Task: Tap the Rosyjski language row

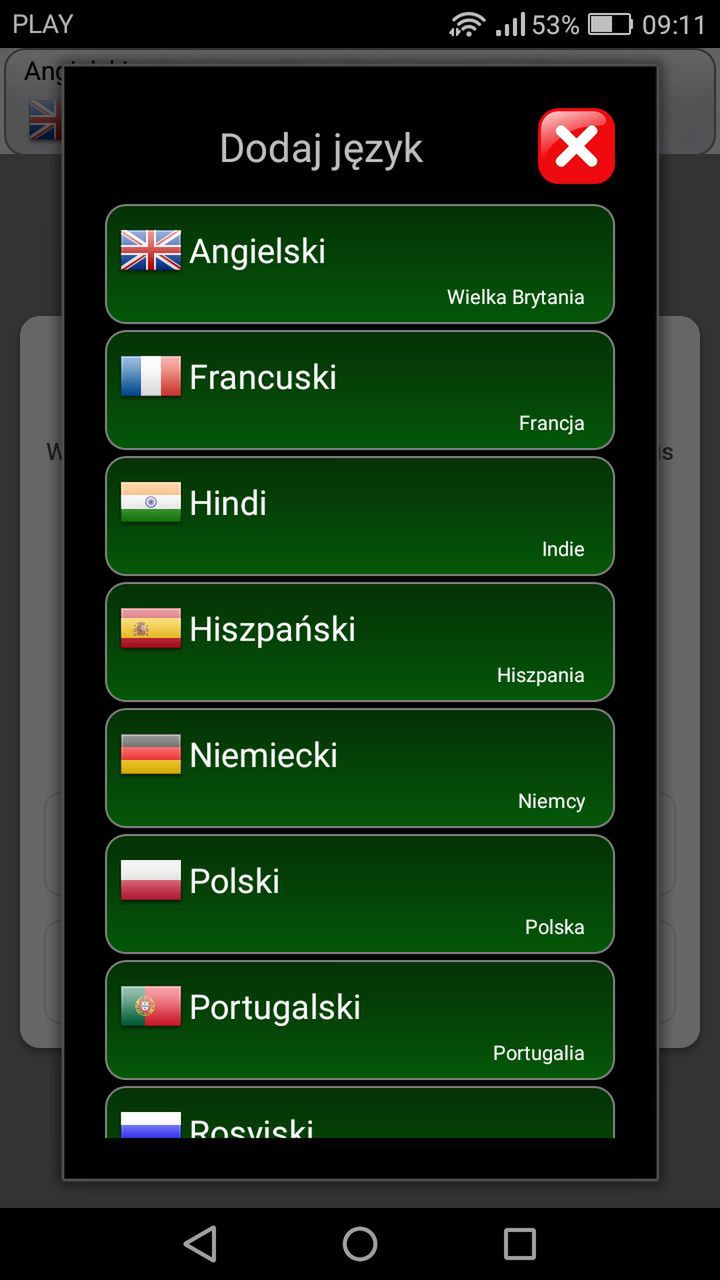Action: tap(360, 1113)
